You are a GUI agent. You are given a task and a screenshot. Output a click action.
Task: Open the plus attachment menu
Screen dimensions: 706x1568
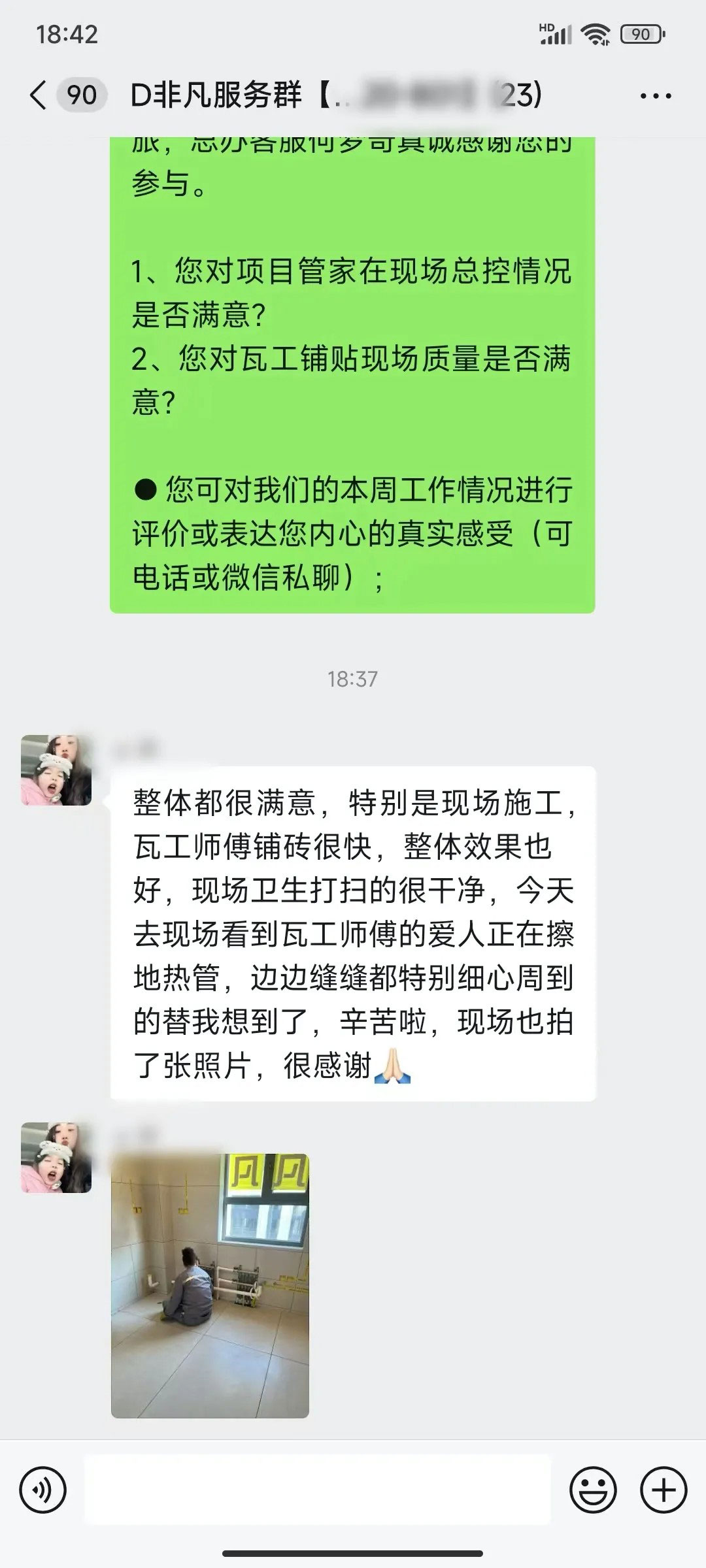point(664,1490)
